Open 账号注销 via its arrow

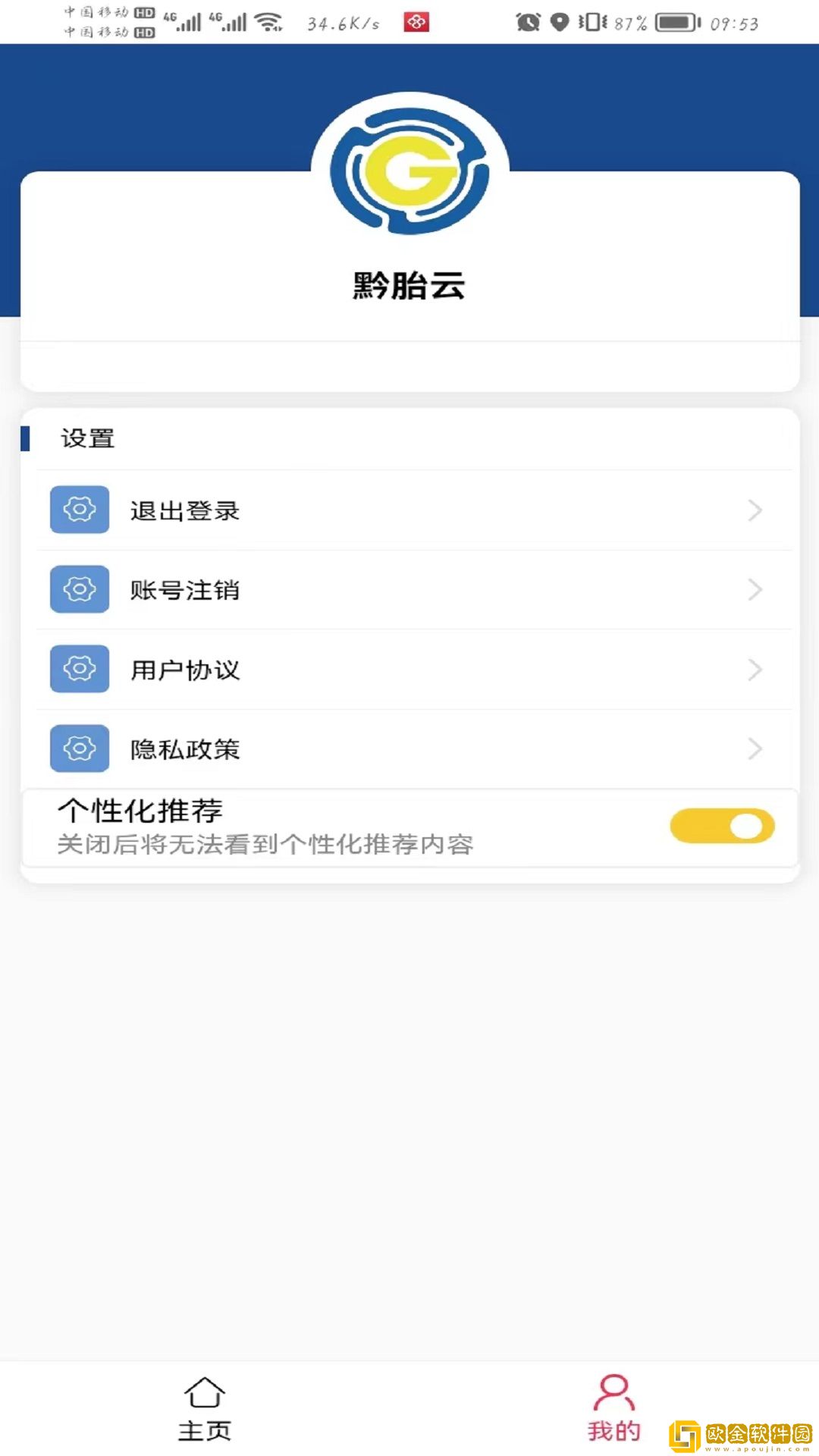click(755, 589)
